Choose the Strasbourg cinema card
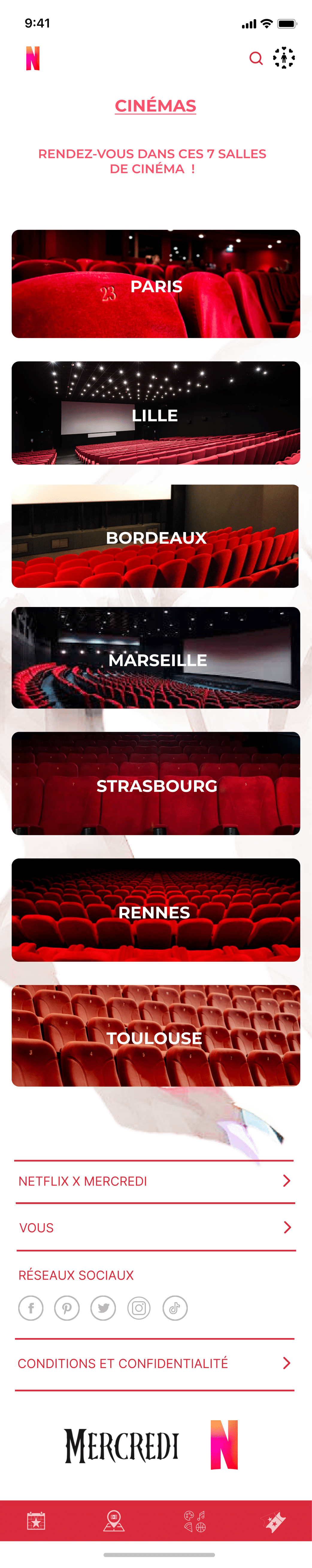312x1568 pixels. point(156,783)
